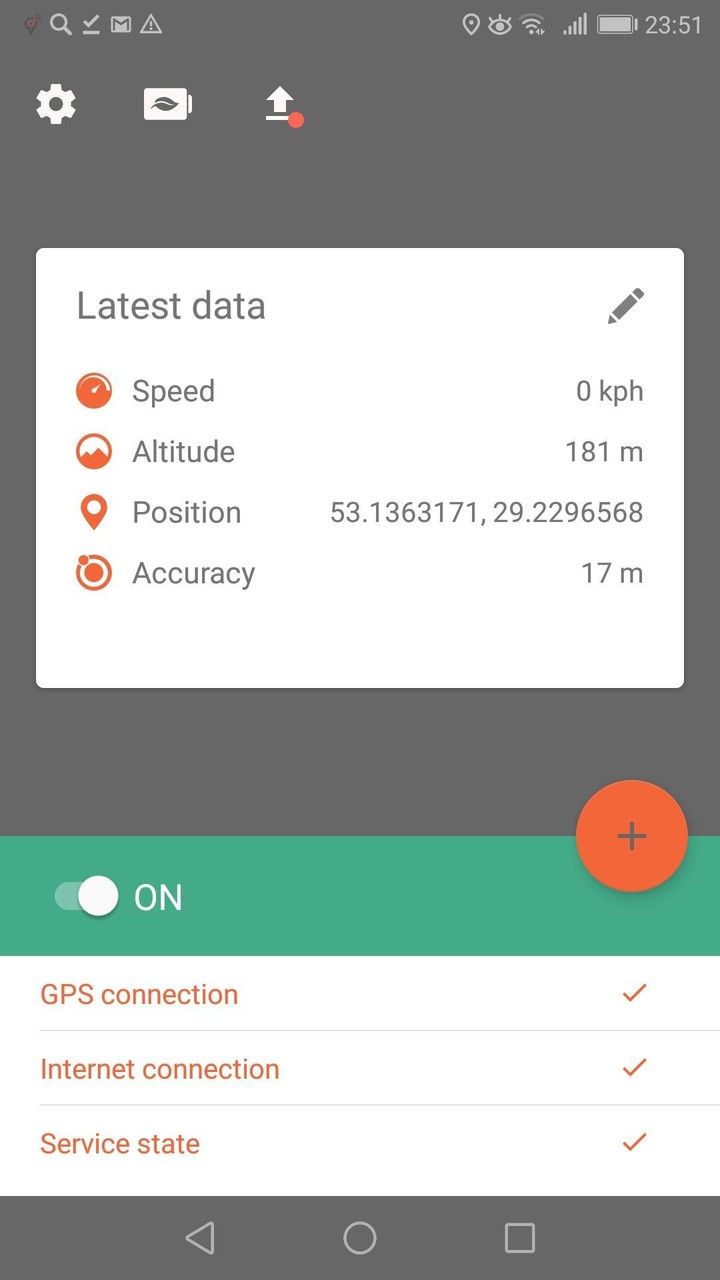Tap the orange plus floating action button
720x1280 pixels.
(x=631, y=836)
